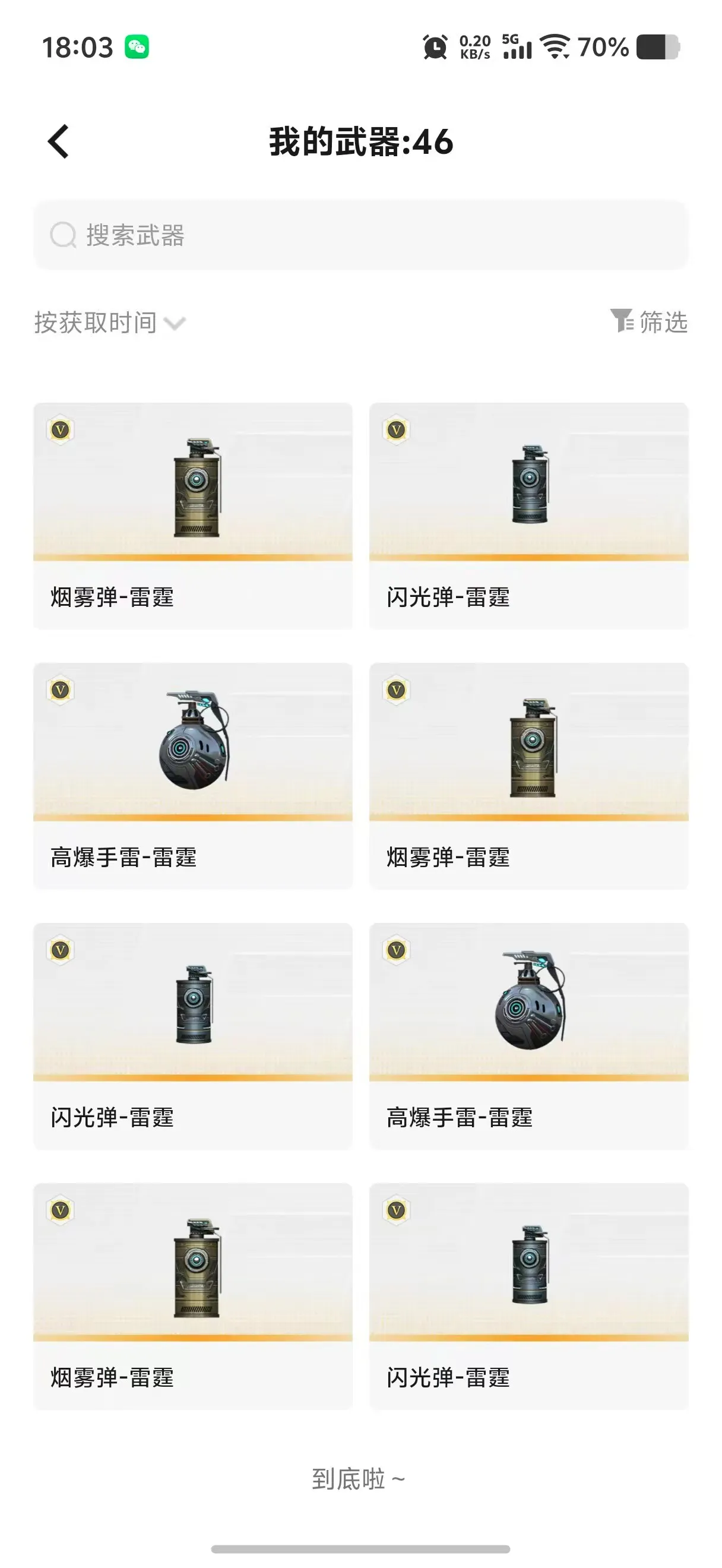
Task: Expand the 按获取时间 sort dropdown
Action: click(109, 323)
